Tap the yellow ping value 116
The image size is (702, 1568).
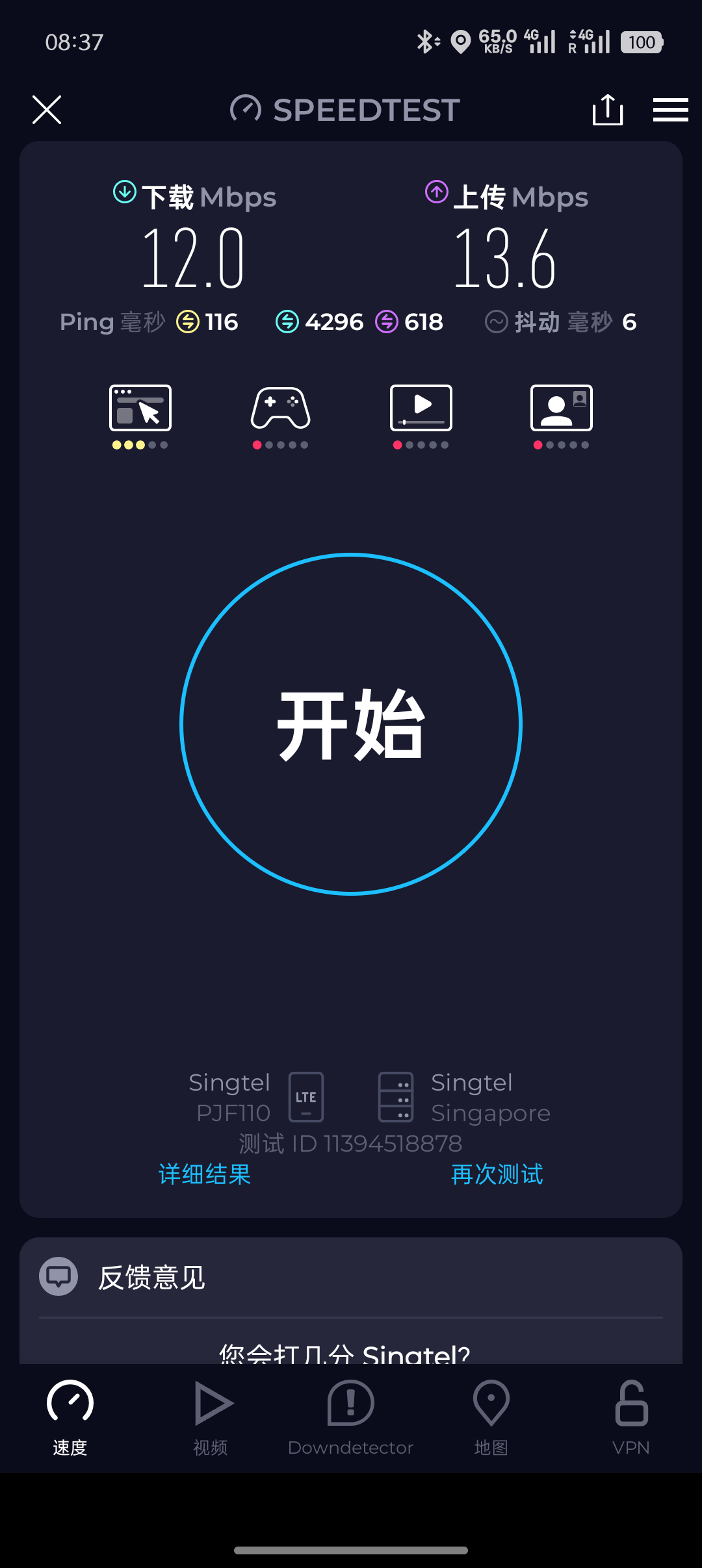[220, 322]
